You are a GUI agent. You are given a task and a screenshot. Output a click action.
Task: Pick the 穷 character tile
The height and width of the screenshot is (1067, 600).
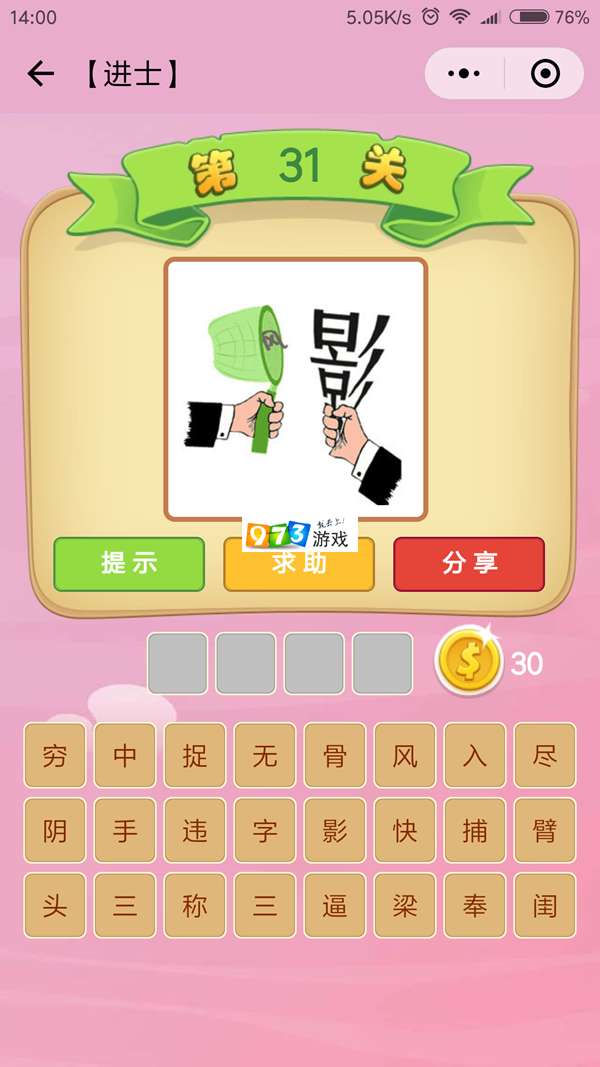pos(55,755)
